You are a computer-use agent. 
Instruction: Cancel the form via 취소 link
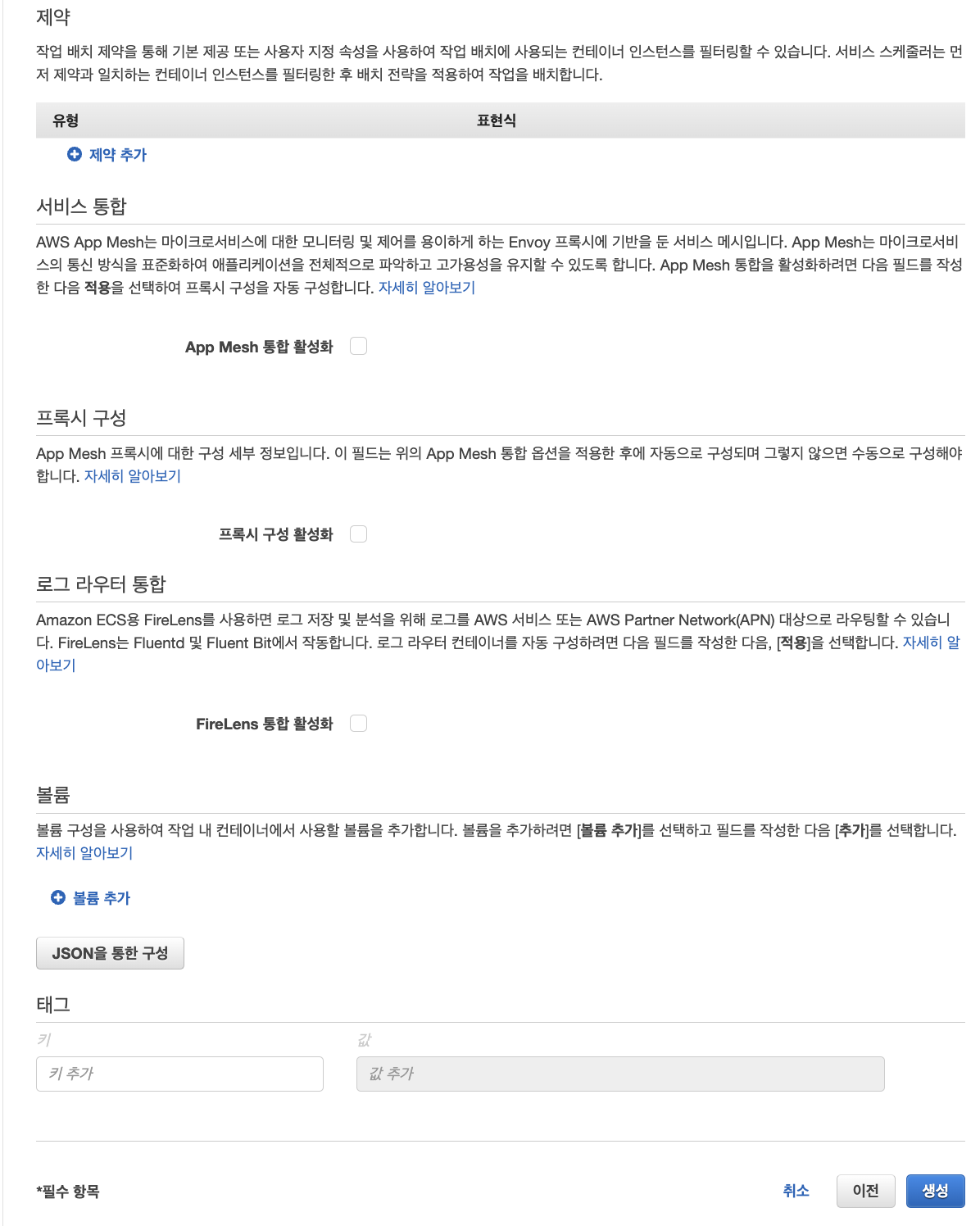(796, 1191)
